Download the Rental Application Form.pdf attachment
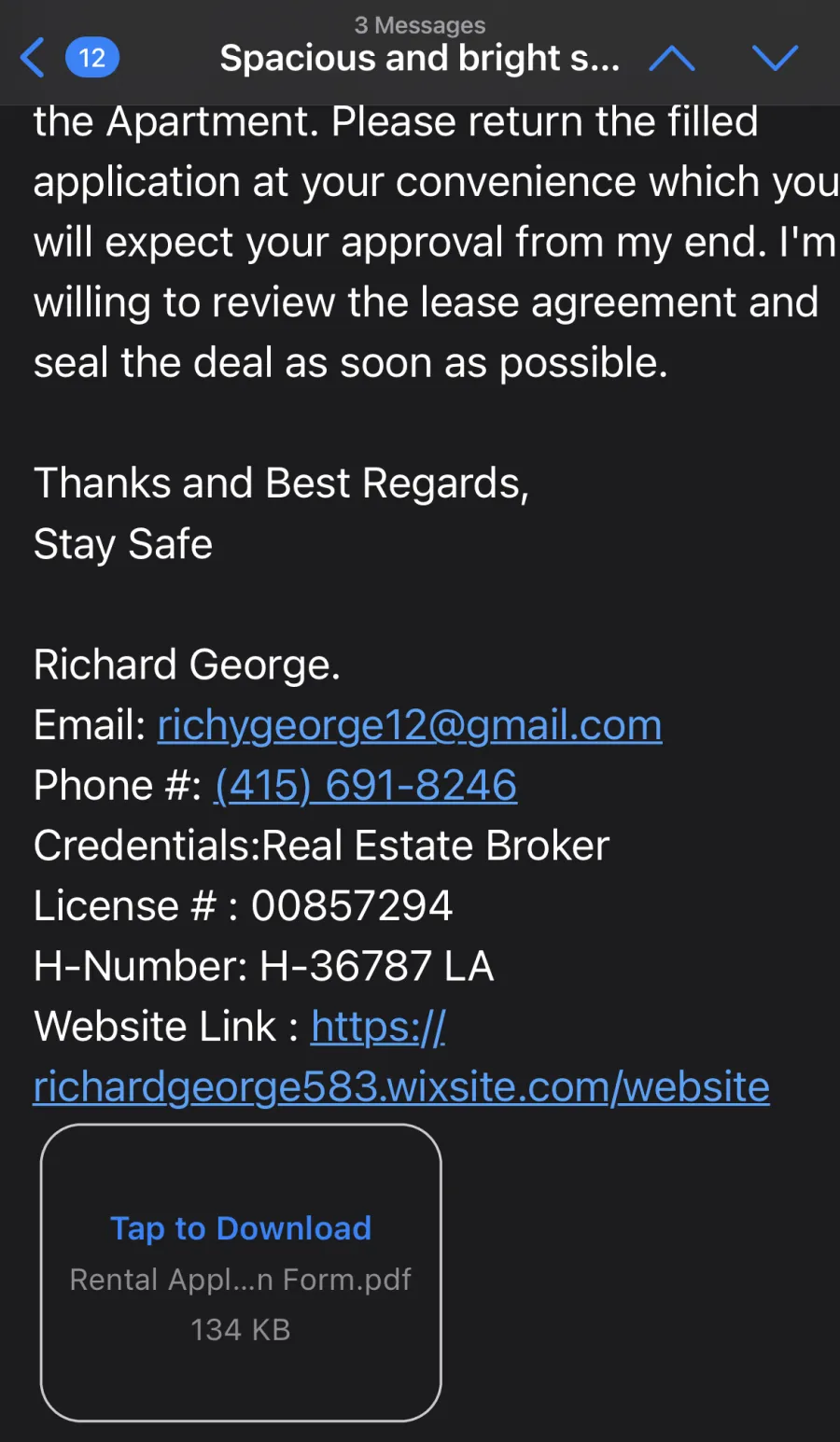Image resolution: width=840 pixels, height=1442 pixels. pyautogui.click(x=241, y=1272)
